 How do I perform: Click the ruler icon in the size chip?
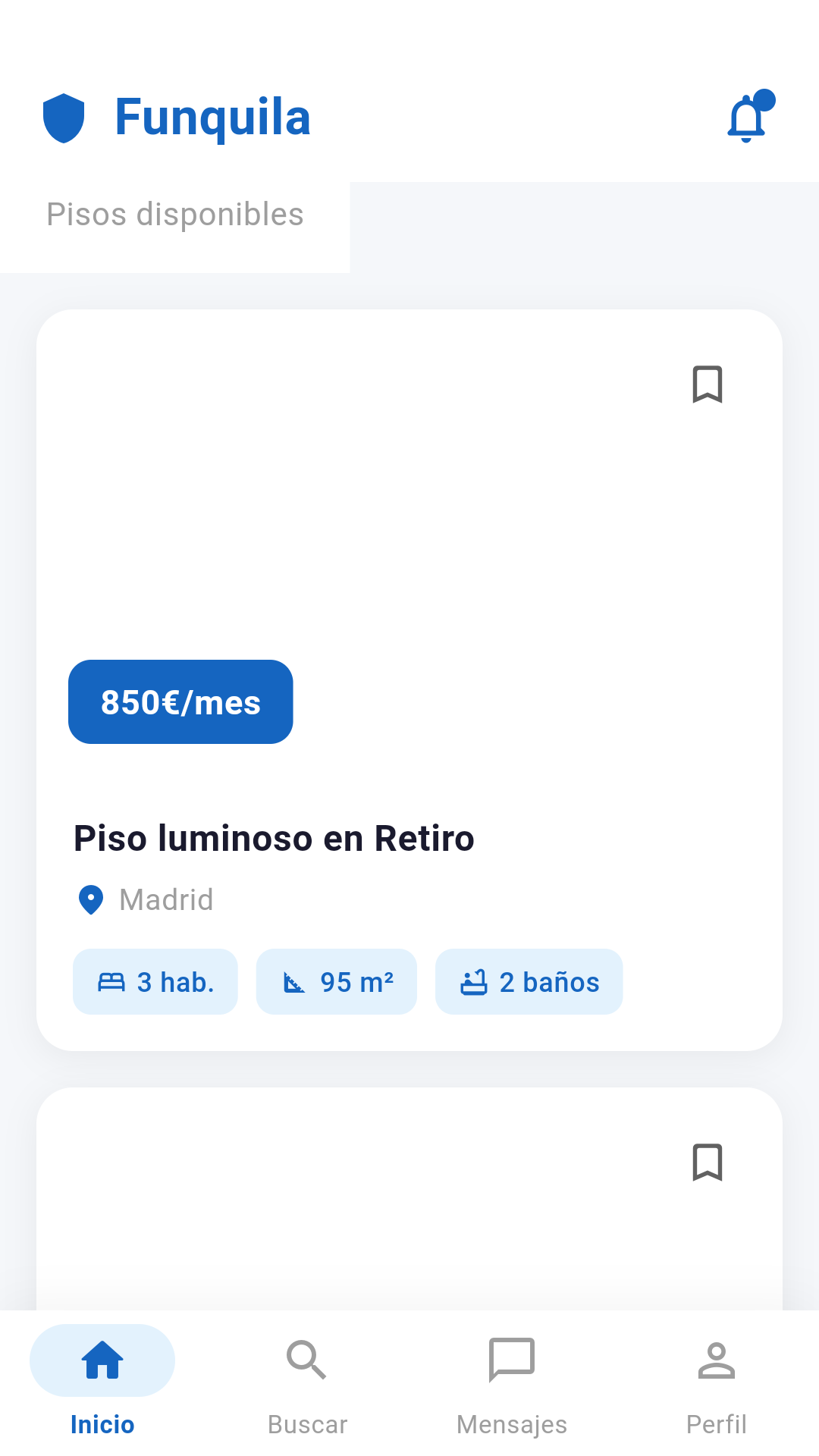[295, 981]
